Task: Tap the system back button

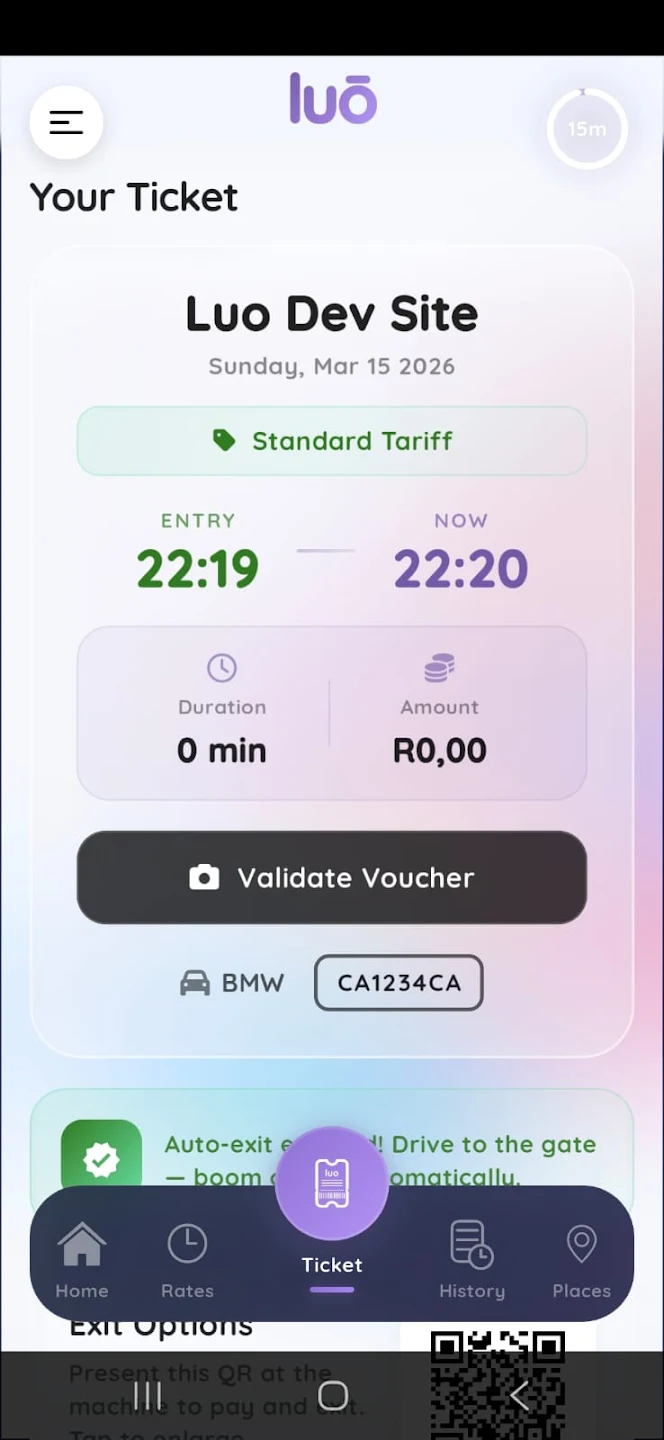Action: point(519,1396)
